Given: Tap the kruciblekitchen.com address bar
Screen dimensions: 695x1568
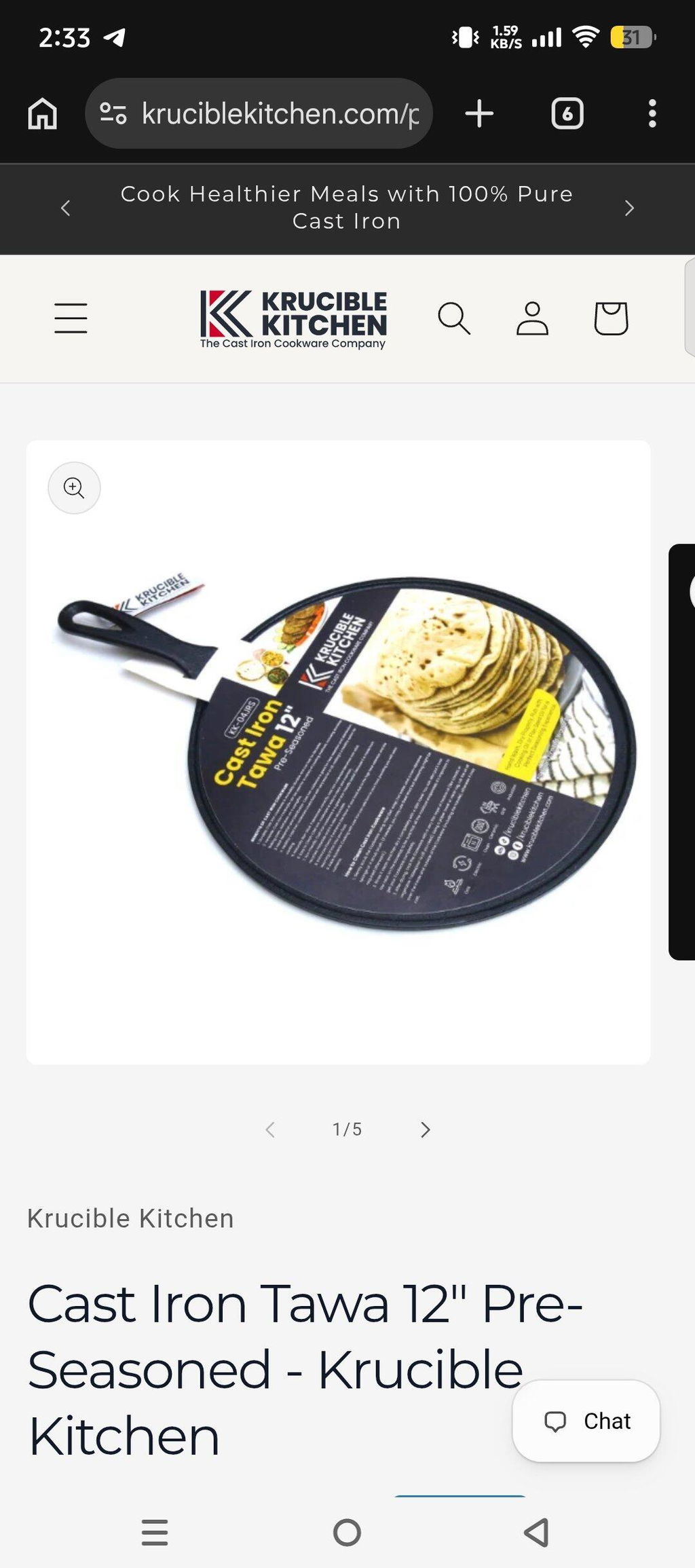Looking at the screenshot, I should pyautogui.click(x=259, y=113).
